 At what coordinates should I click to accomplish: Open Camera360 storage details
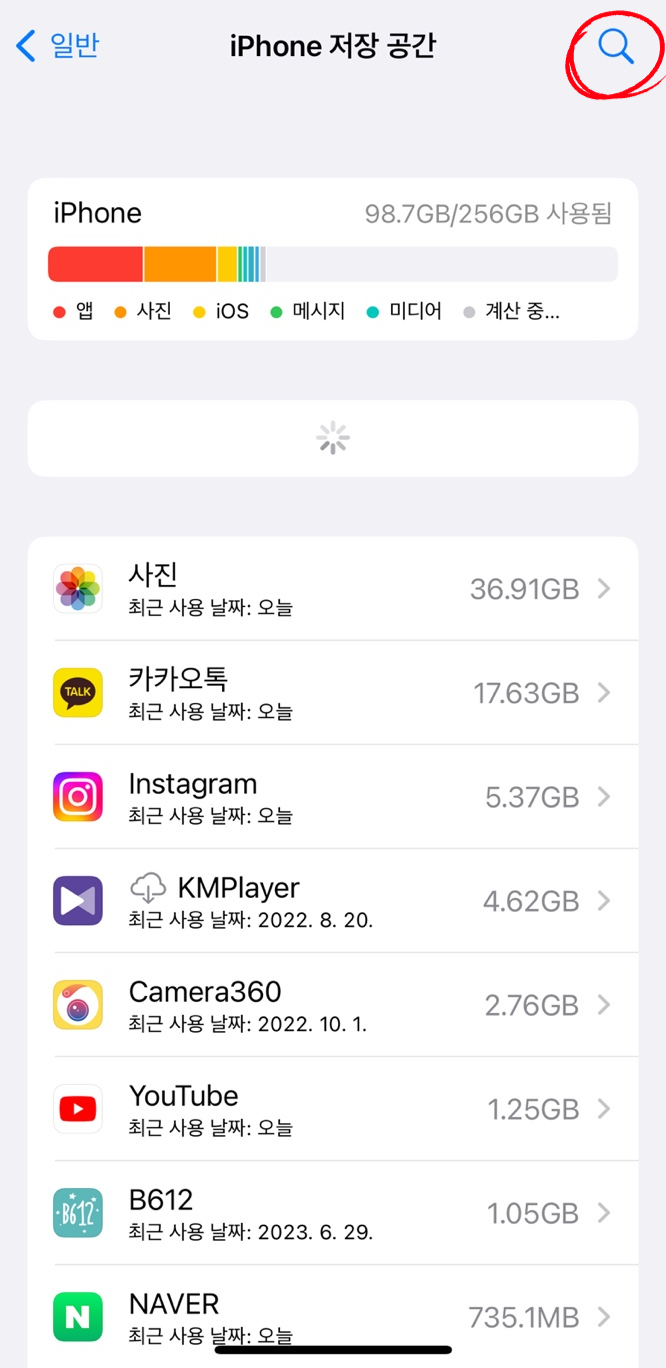(x=332, y=1005)
